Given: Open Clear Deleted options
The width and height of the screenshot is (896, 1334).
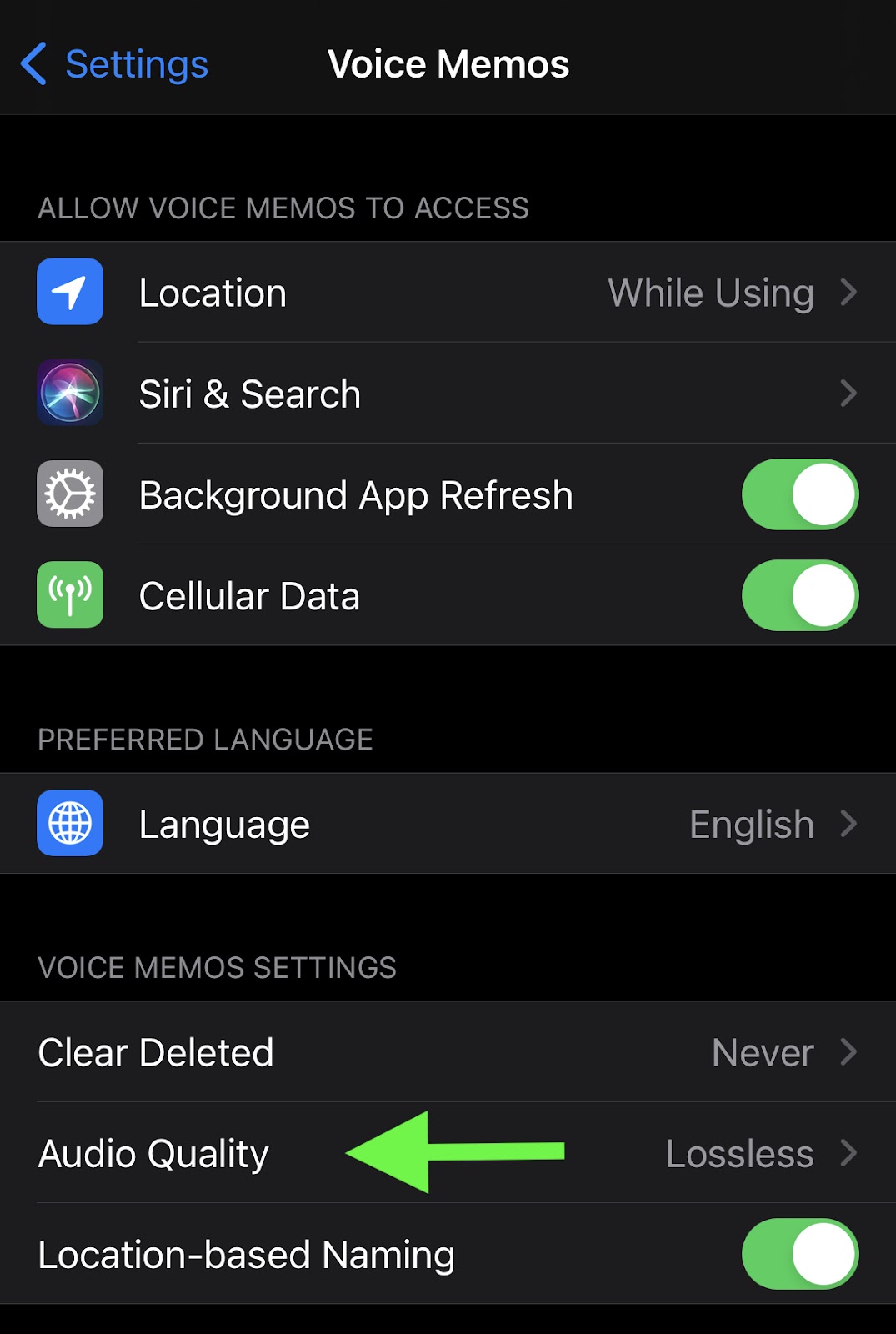Looking at the screenshot, I should [x=448, y=1052].
